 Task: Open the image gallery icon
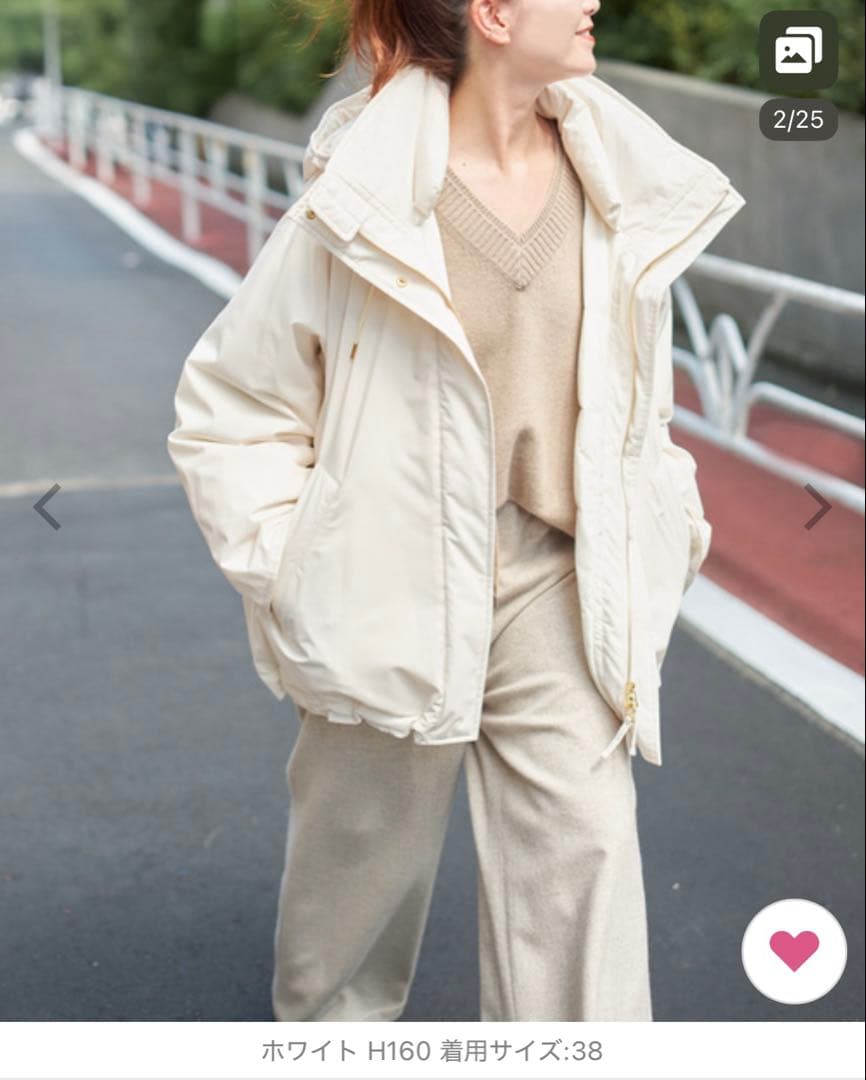pyautogui.click(x=798, y=51)
